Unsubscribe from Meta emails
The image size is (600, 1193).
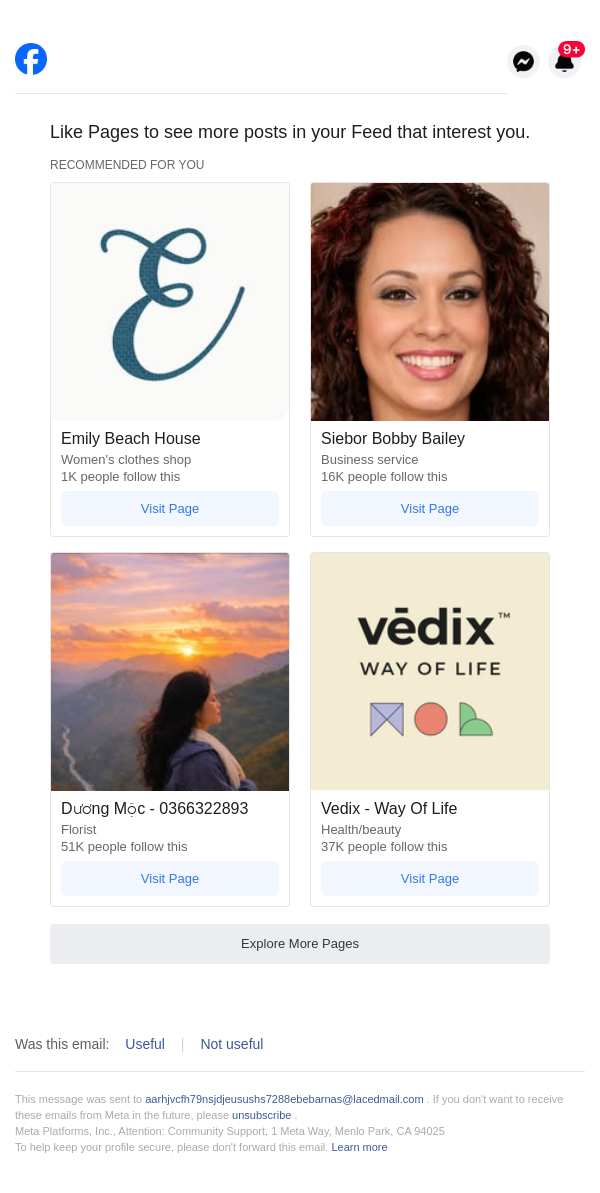[261, 1115]
